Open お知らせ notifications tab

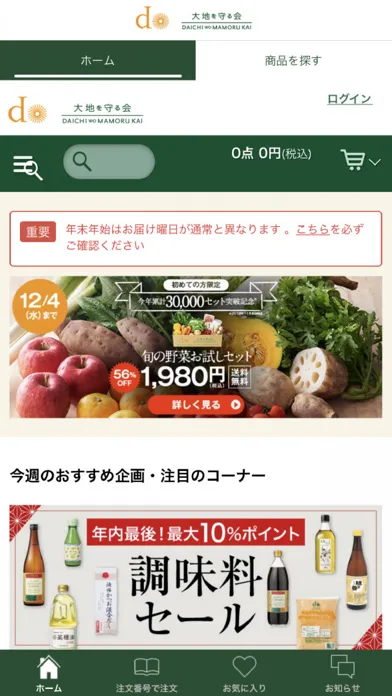tap(343, 674)
